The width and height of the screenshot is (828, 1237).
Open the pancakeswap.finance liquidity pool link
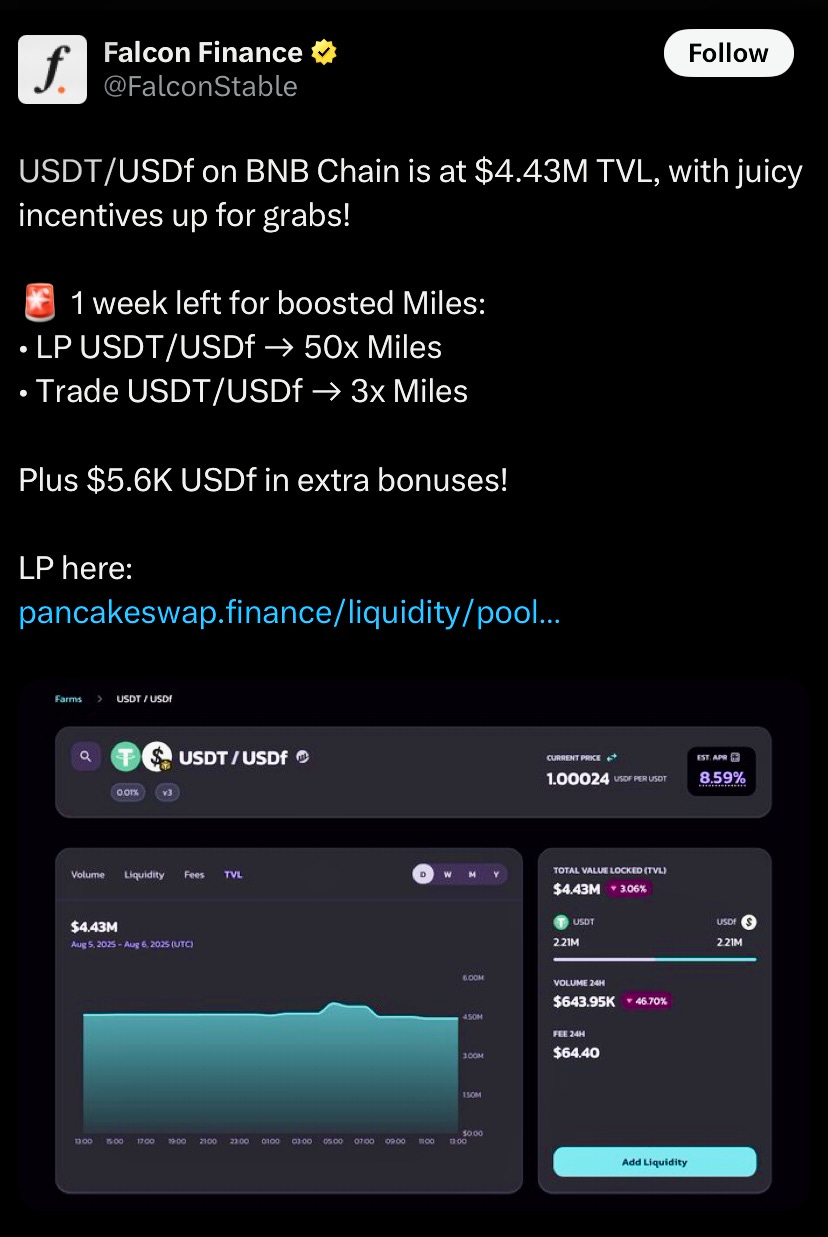coord(289,611)
